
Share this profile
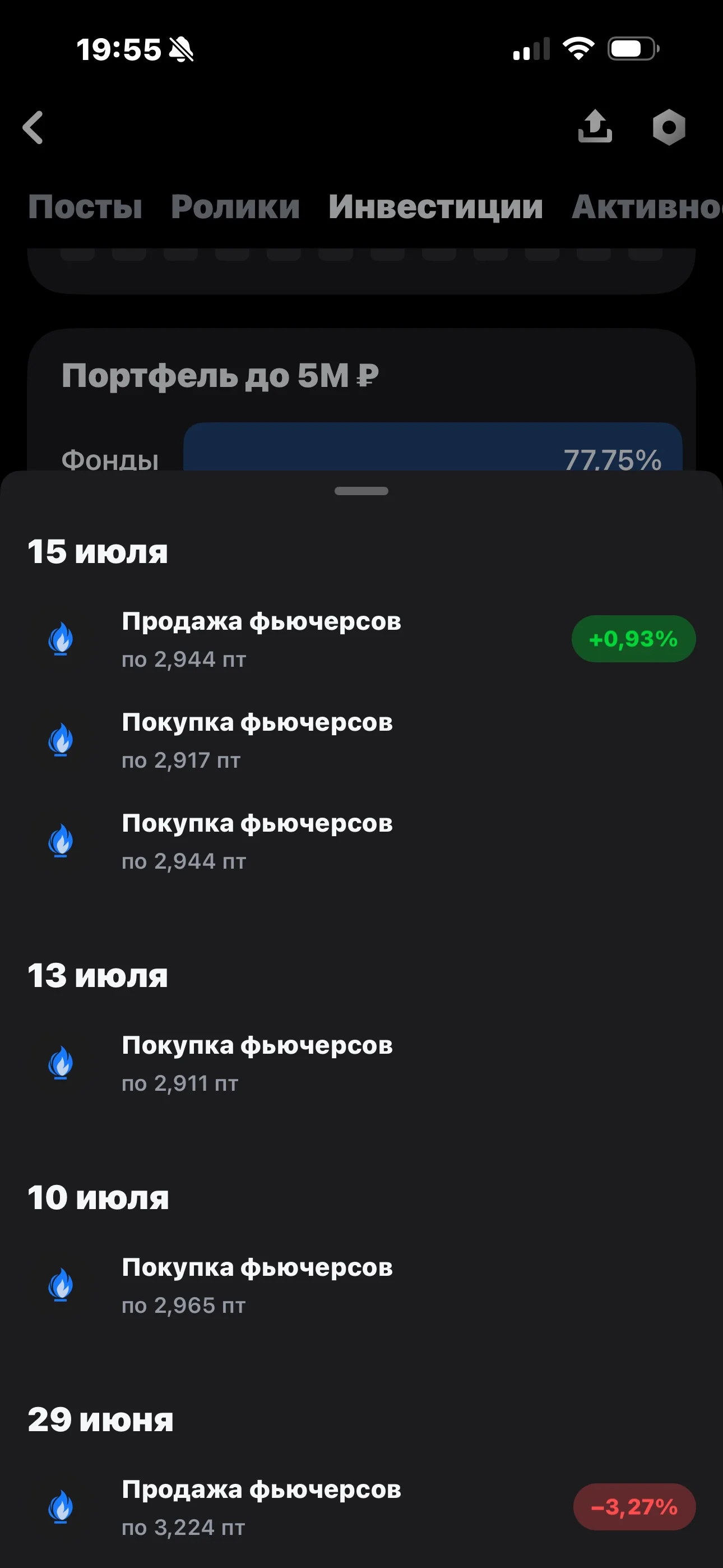[595, 126]
